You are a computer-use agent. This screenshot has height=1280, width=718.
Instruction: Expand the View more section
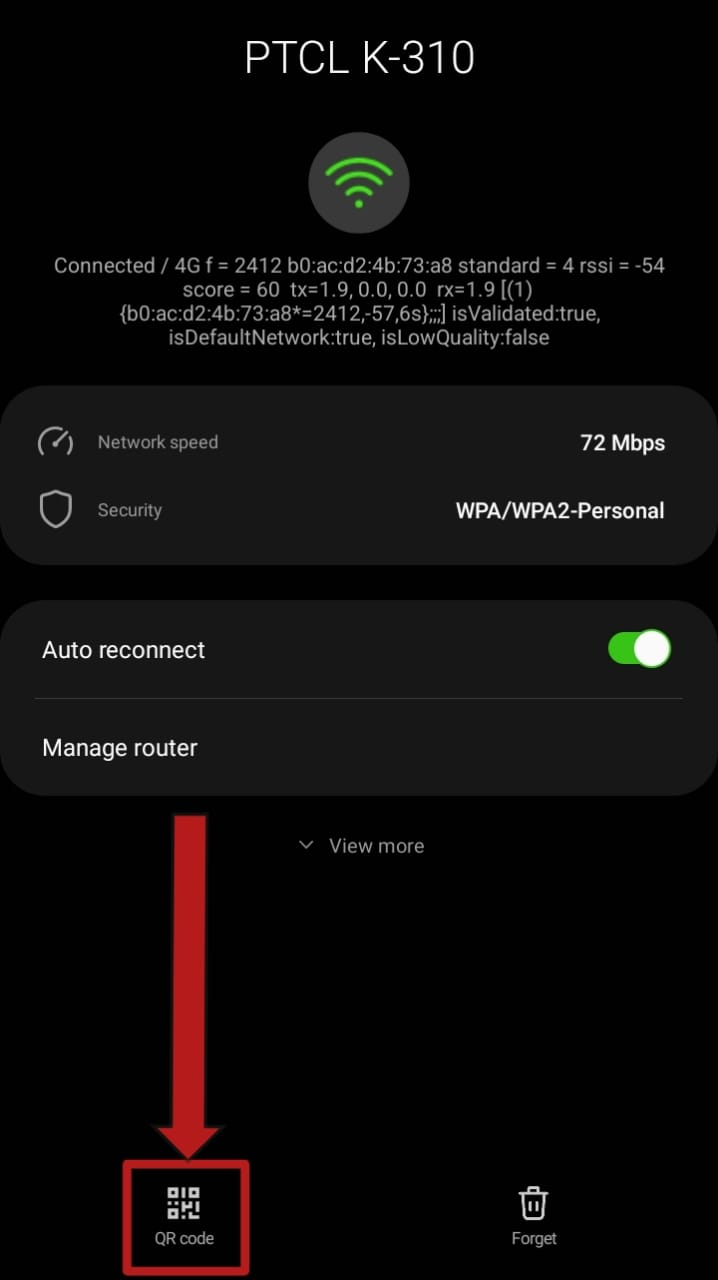click(361, 846)
